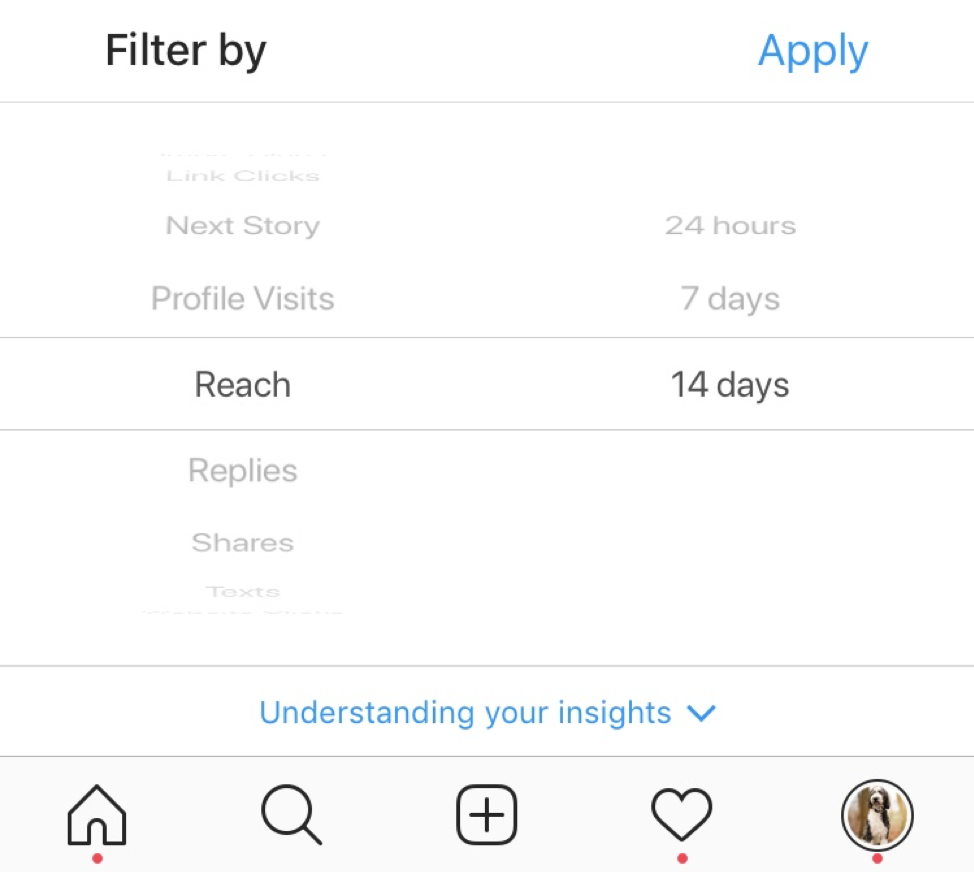
Task: Apply the selected filters
Action: [812, 51]
